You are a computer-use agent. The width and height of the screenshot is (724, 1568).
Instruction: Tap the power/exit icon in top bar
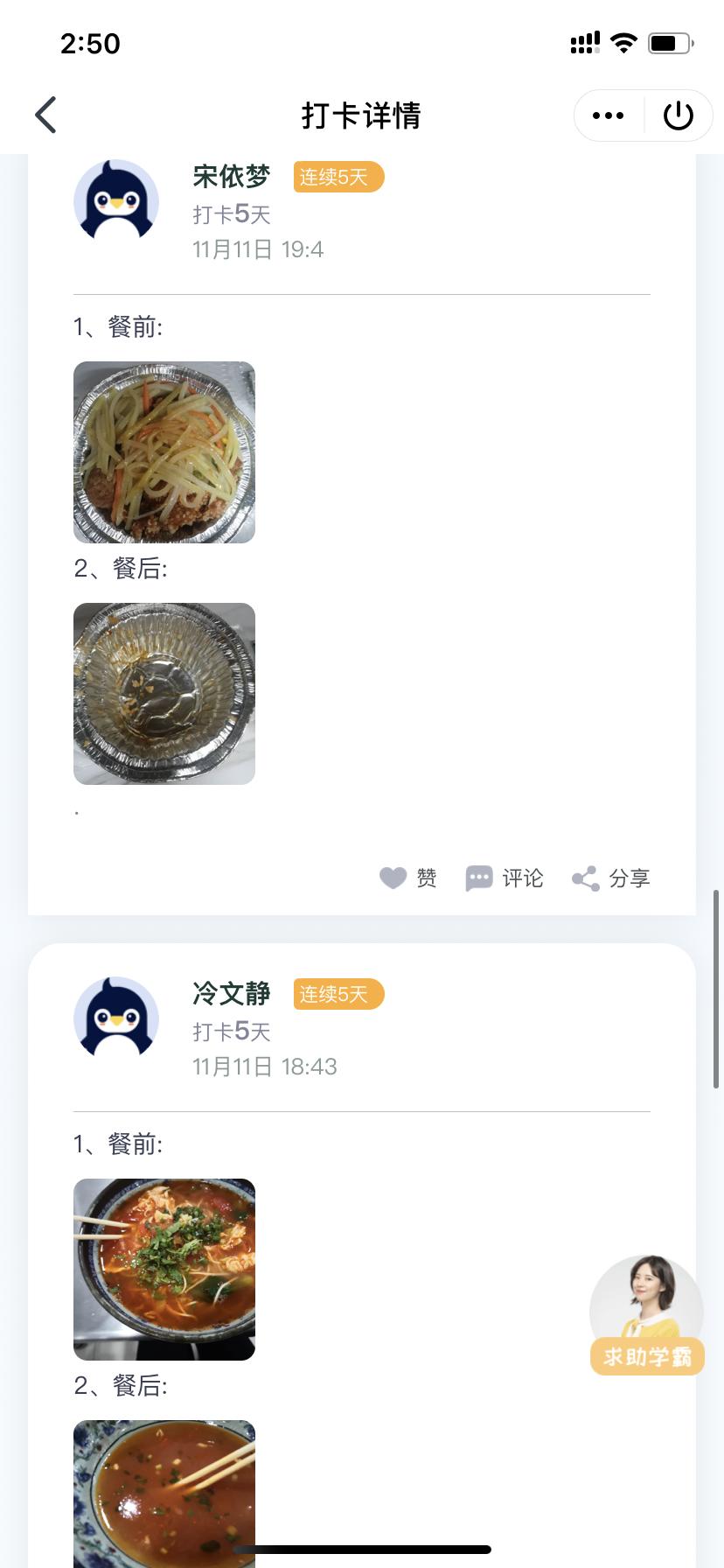(x=679, y=115)
